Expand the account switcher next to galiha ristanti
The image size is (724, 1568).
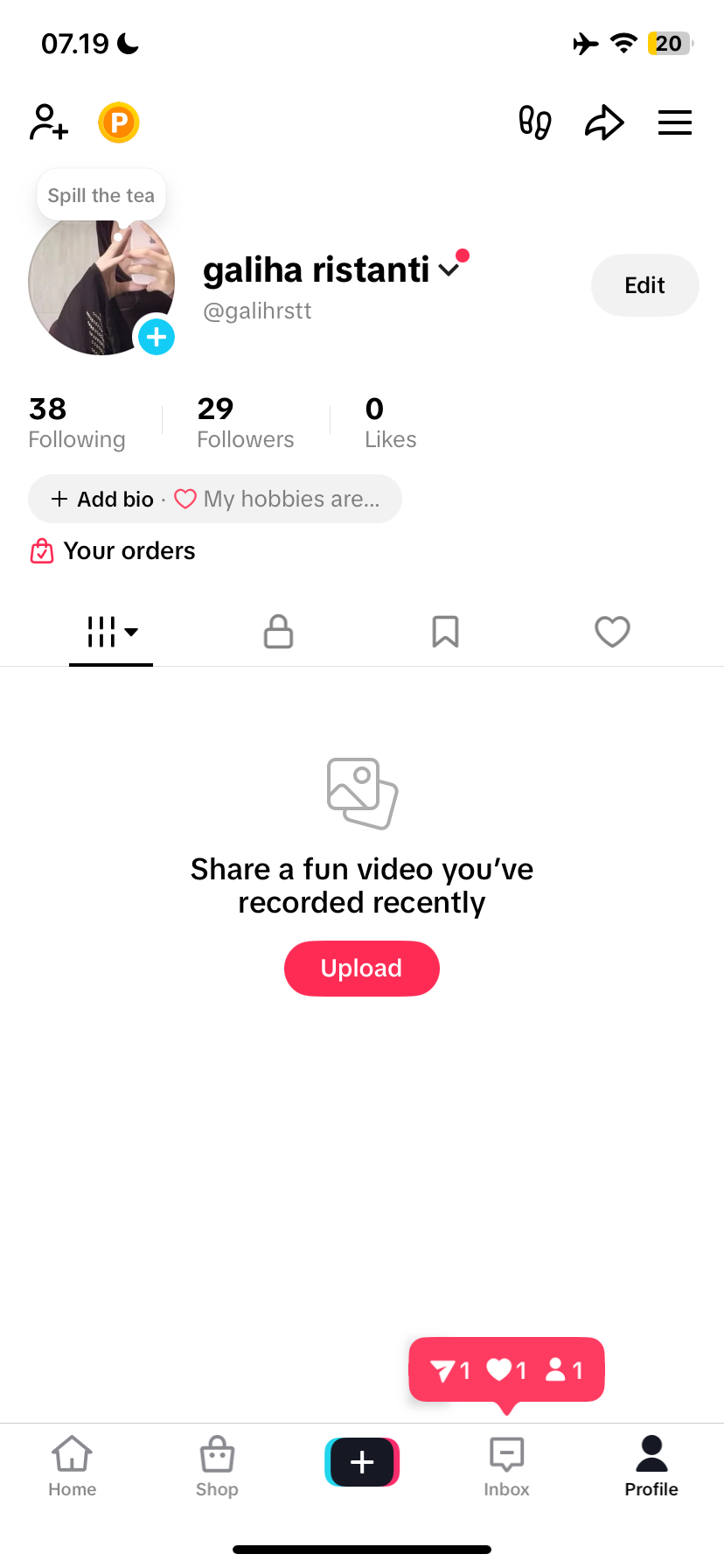[449, 270]
